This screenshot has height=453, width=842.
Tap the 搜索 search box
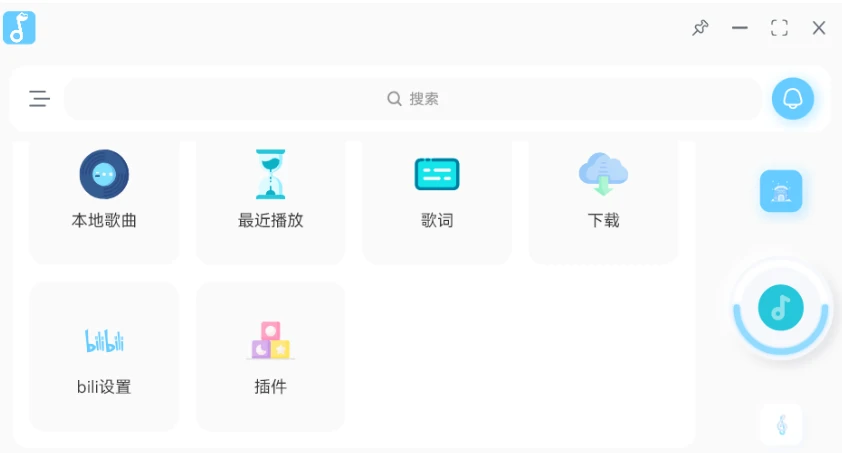coord(412,99)
